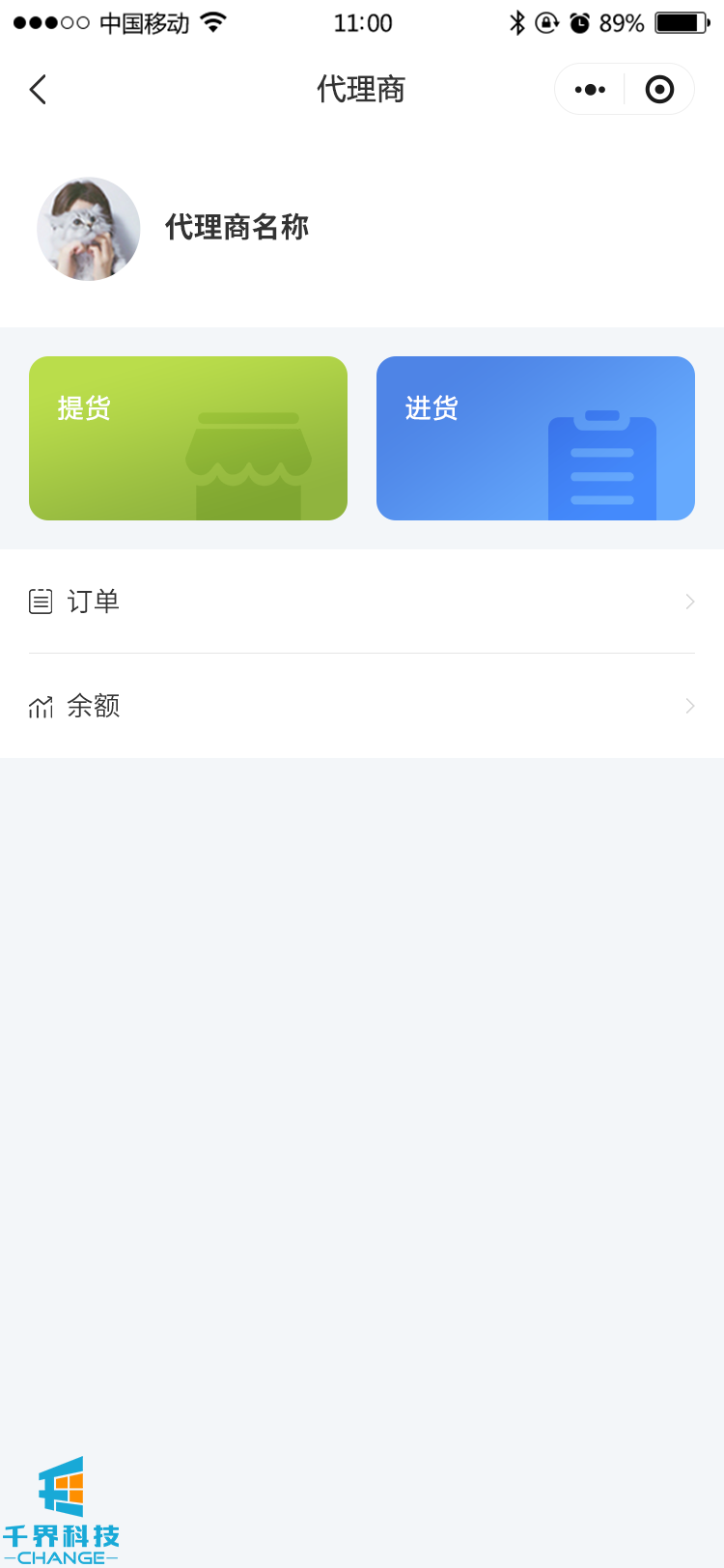Close the mini program with the circle button
This screenshot has height=1568, width=724.
(x=659, y=90)
